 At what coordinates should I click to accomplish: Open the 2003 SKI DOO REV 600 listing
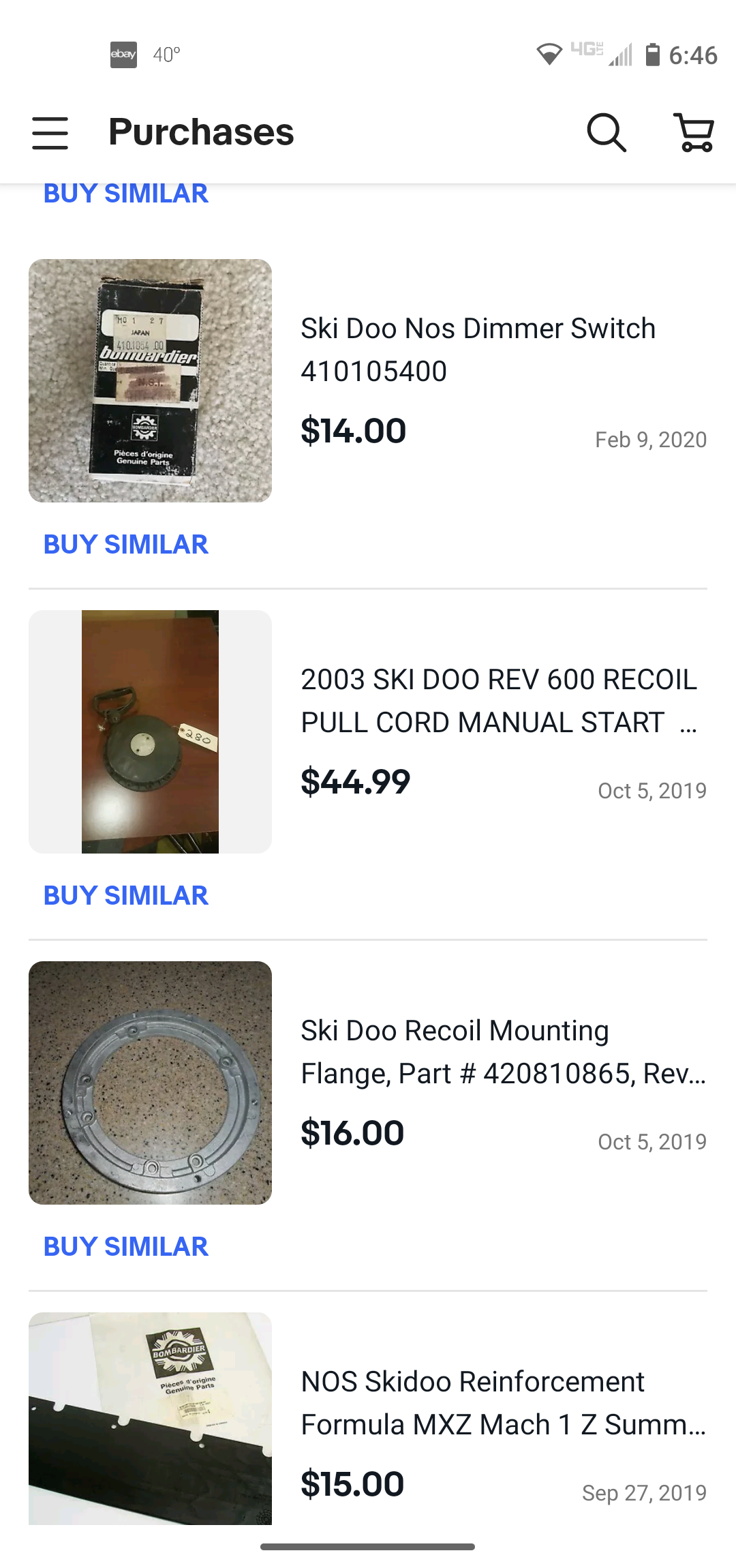(x=497, y=700)
